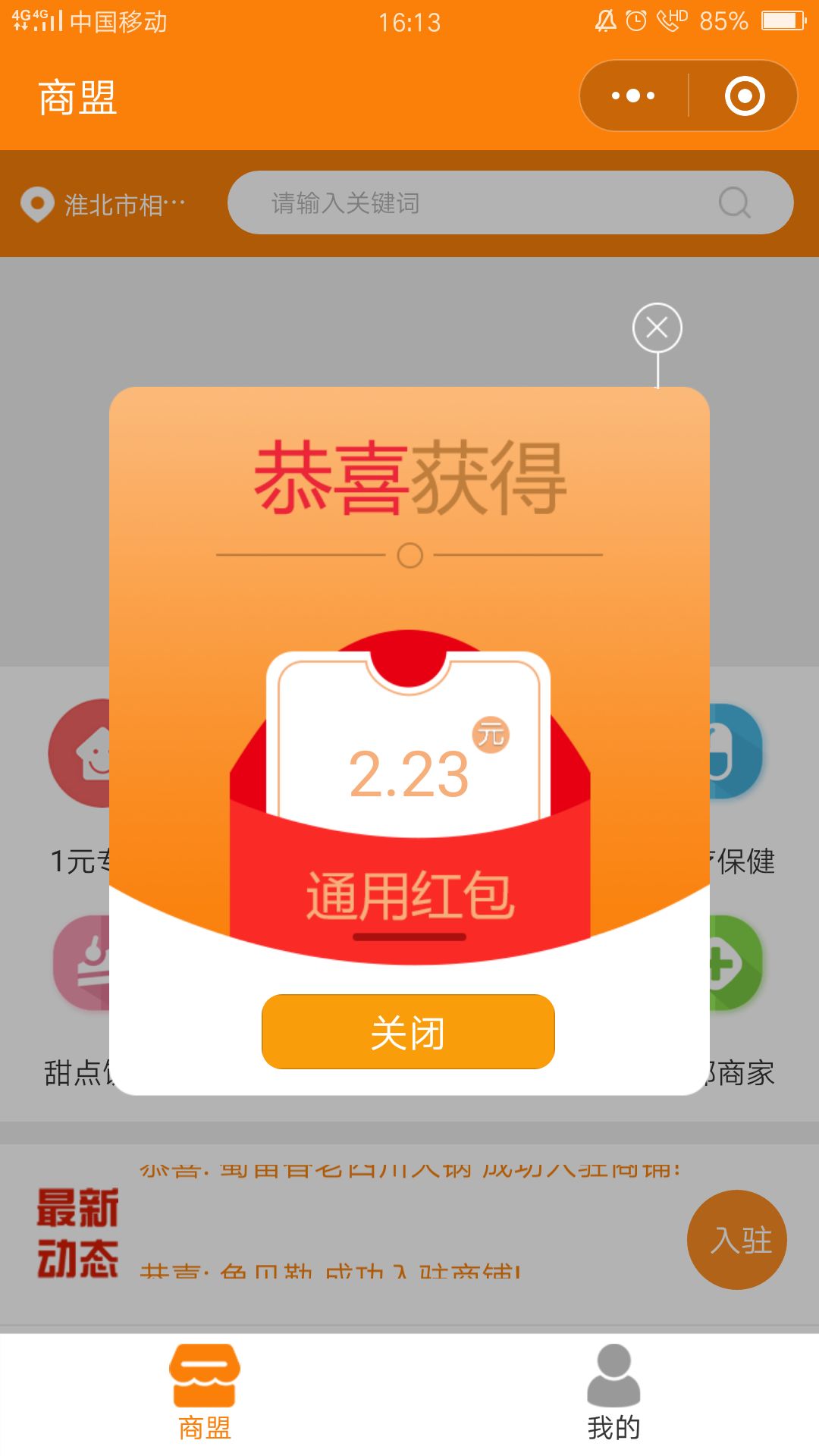
Task: Open the mini-program more options (...) menu
Action: pos(632,95)
